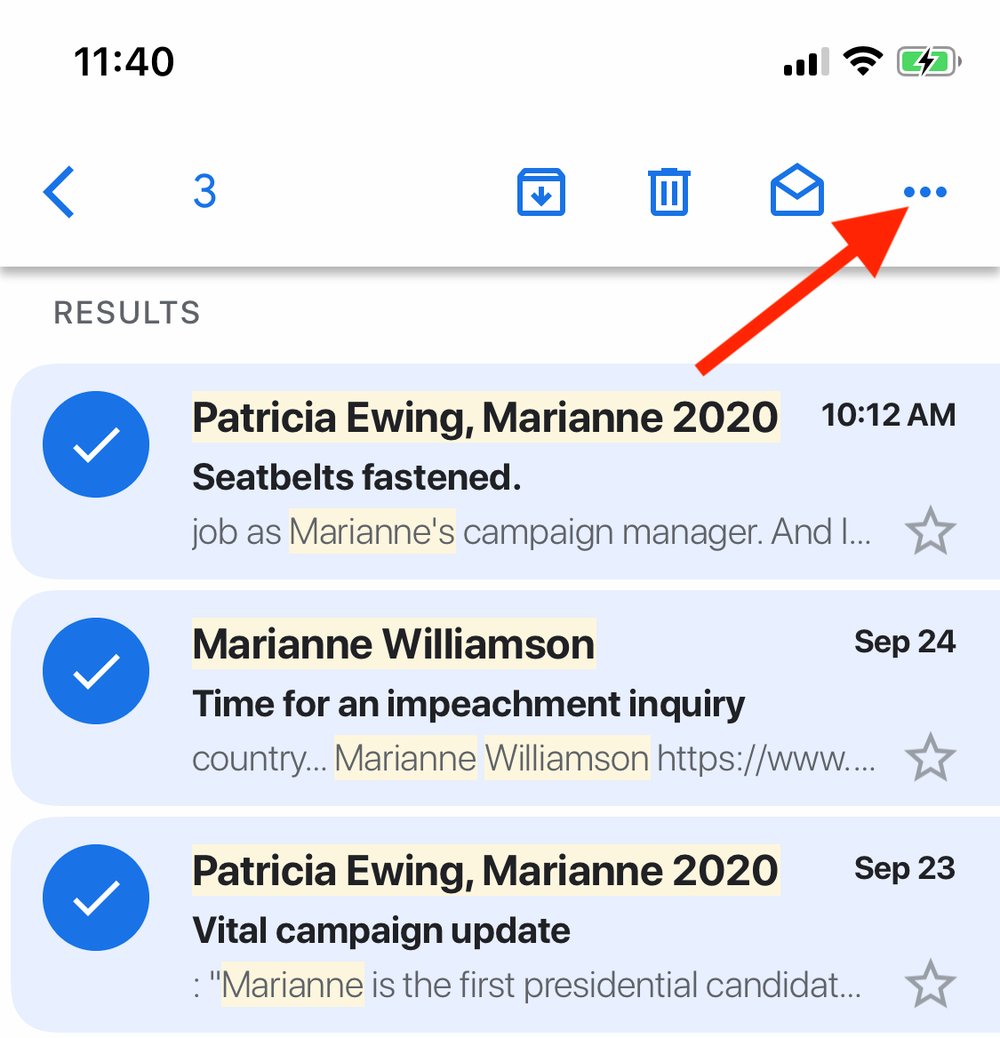
Task: Tap the battery charging indicator
Action: coord(927,60)
